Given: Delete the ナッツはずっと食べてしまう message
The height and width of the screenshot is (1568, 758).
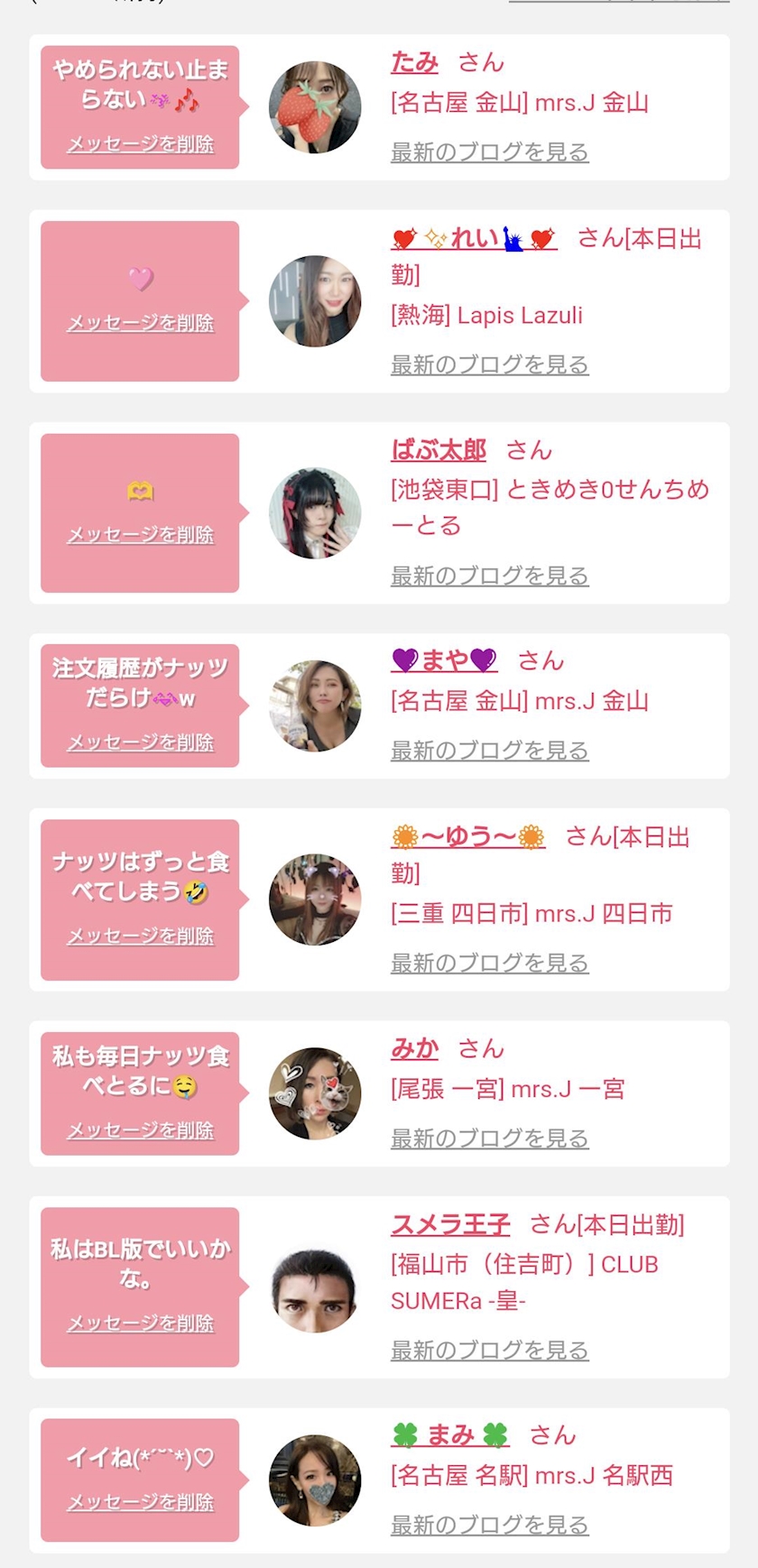Looking at the screenshot, I should (140, 936).
